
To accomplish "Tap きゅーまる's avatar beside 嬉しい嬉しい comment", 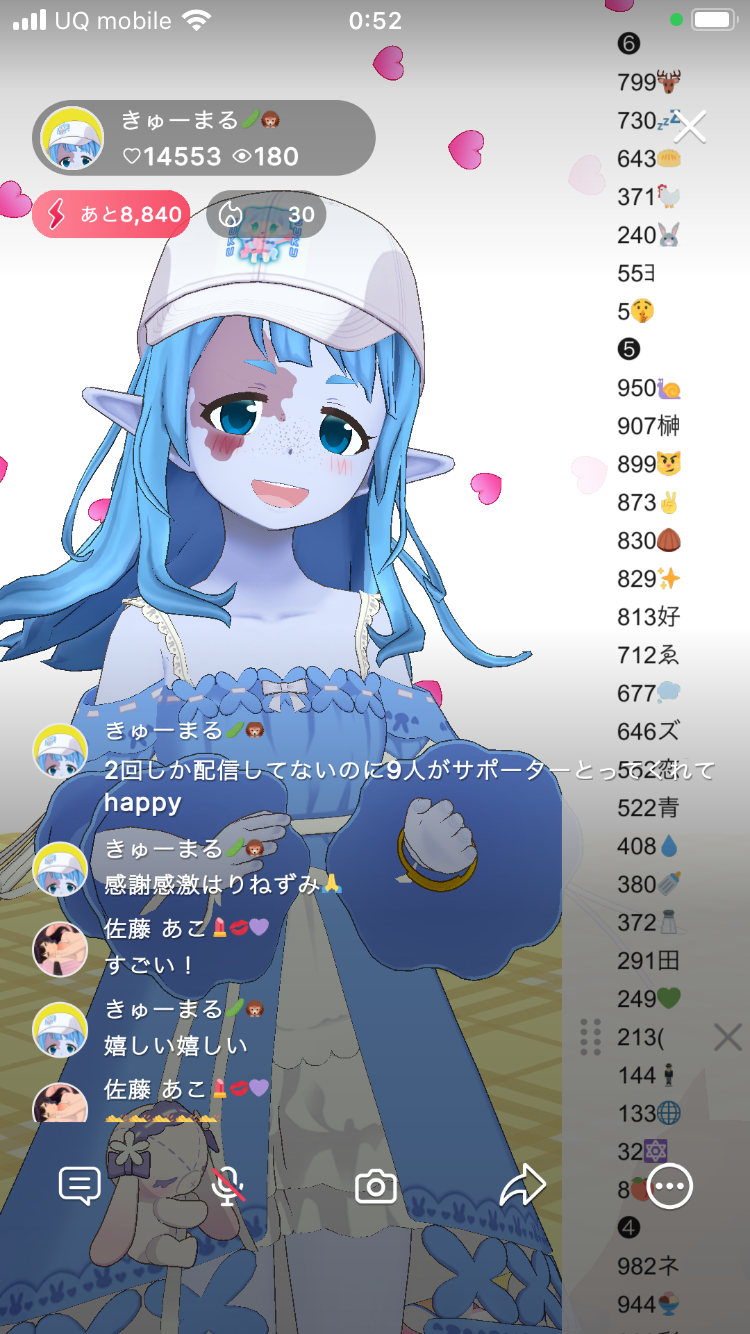I will pos(61,1030).
